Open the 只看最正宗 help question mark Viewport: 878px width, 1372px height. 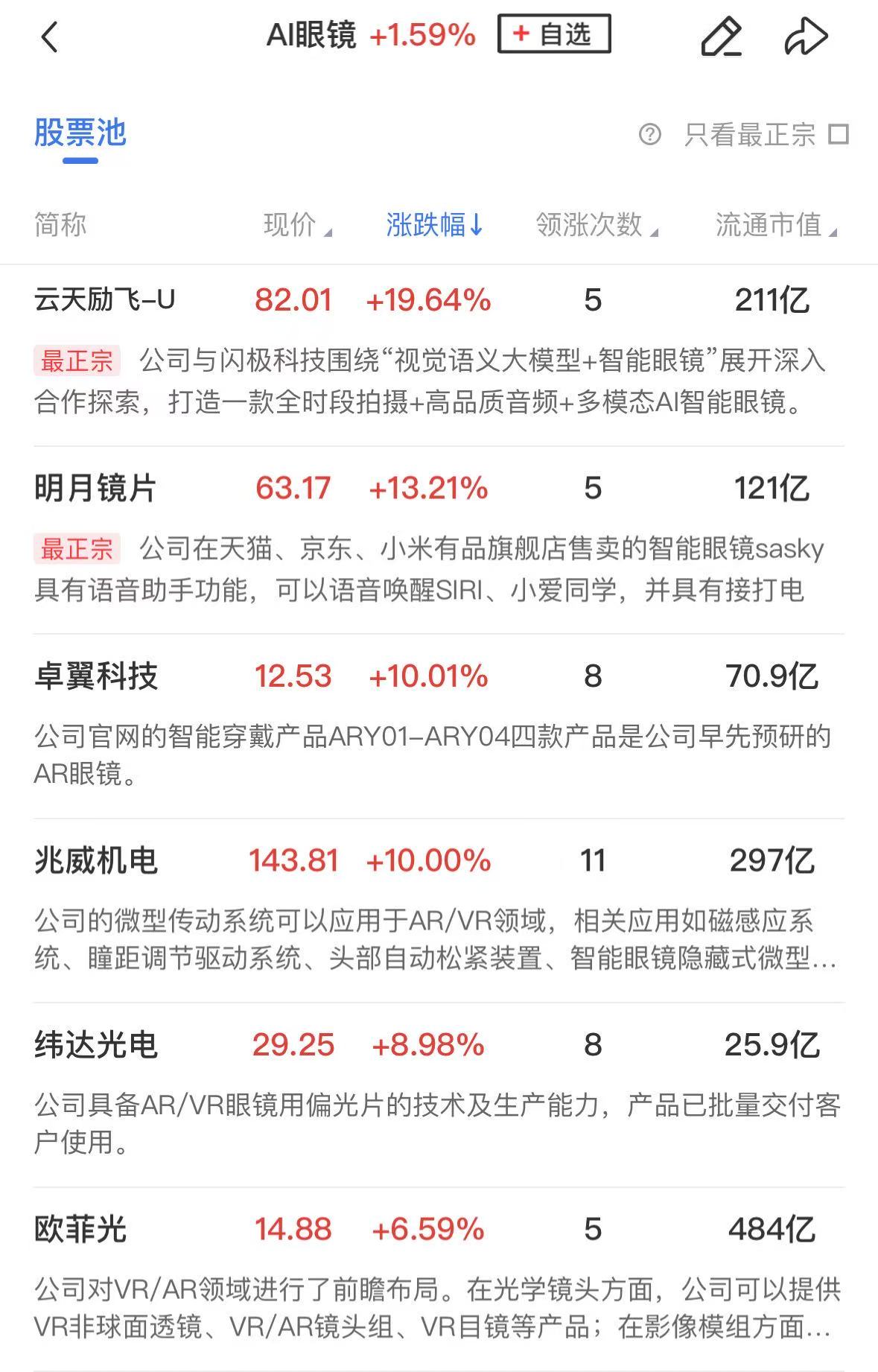tap(649, 135)
